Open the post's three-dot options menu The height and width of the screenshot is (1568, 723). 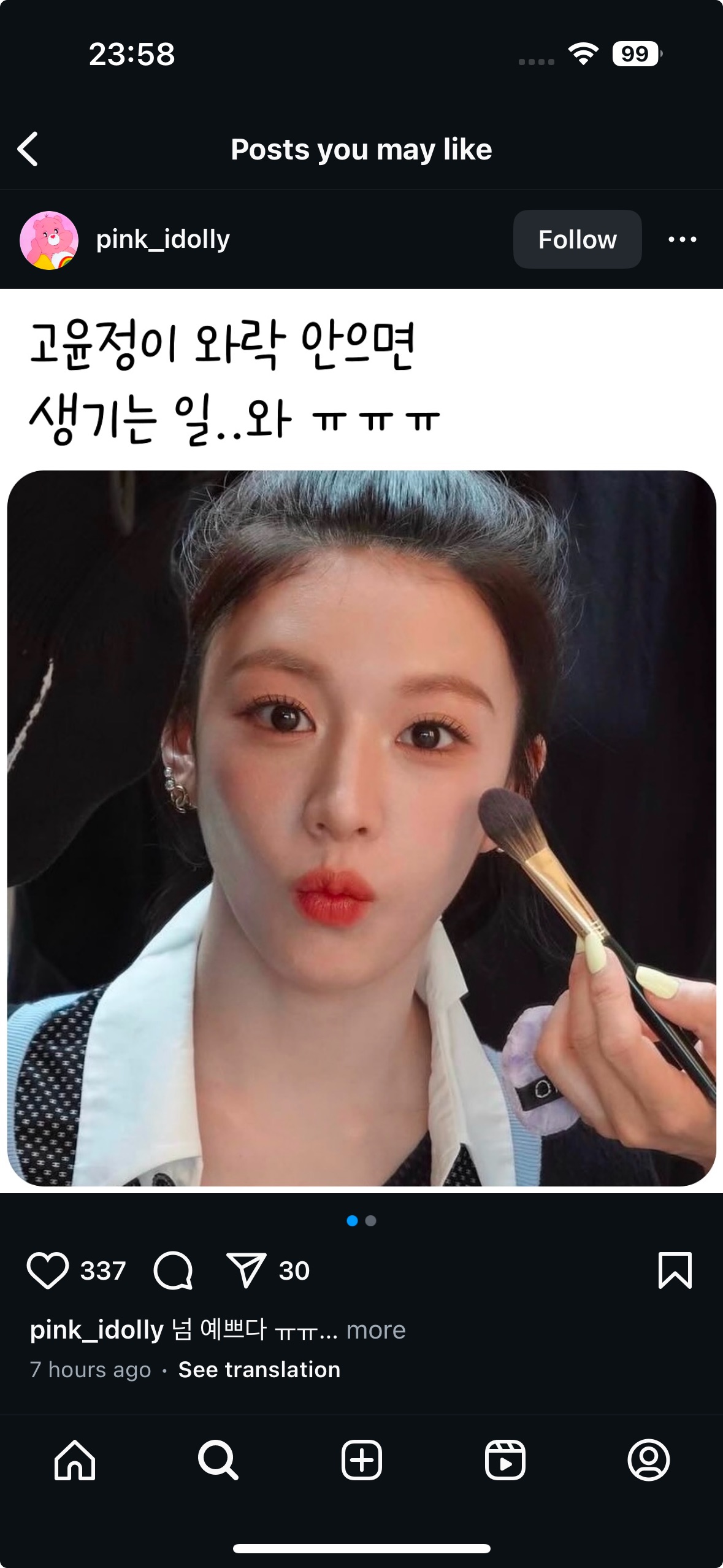pyautogui.click(x=682, y=239)
